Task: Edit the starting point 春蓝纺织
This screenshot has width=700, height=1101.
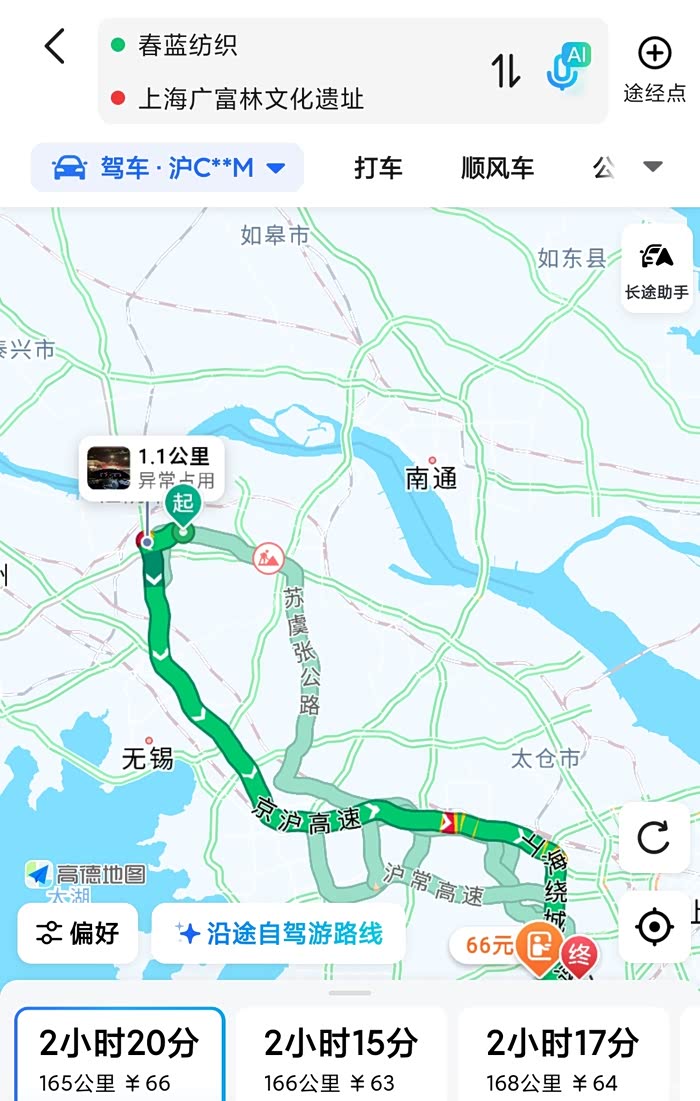Action: tap(187, 46)
